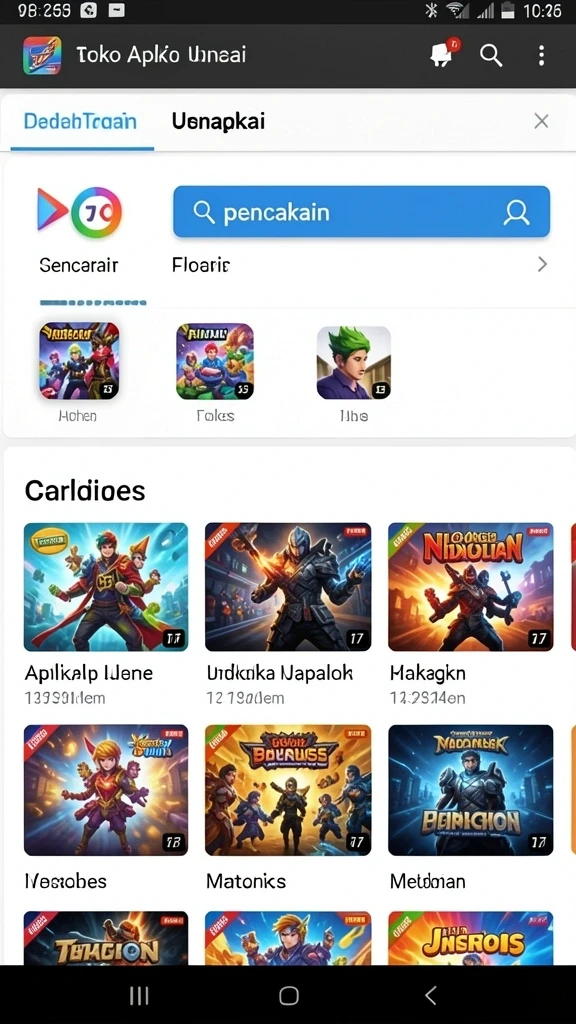Image resolution: width=576 pixels, height=1024 pixels.
Task: Open the Foles game icon
Action: [x=215, y=361]
